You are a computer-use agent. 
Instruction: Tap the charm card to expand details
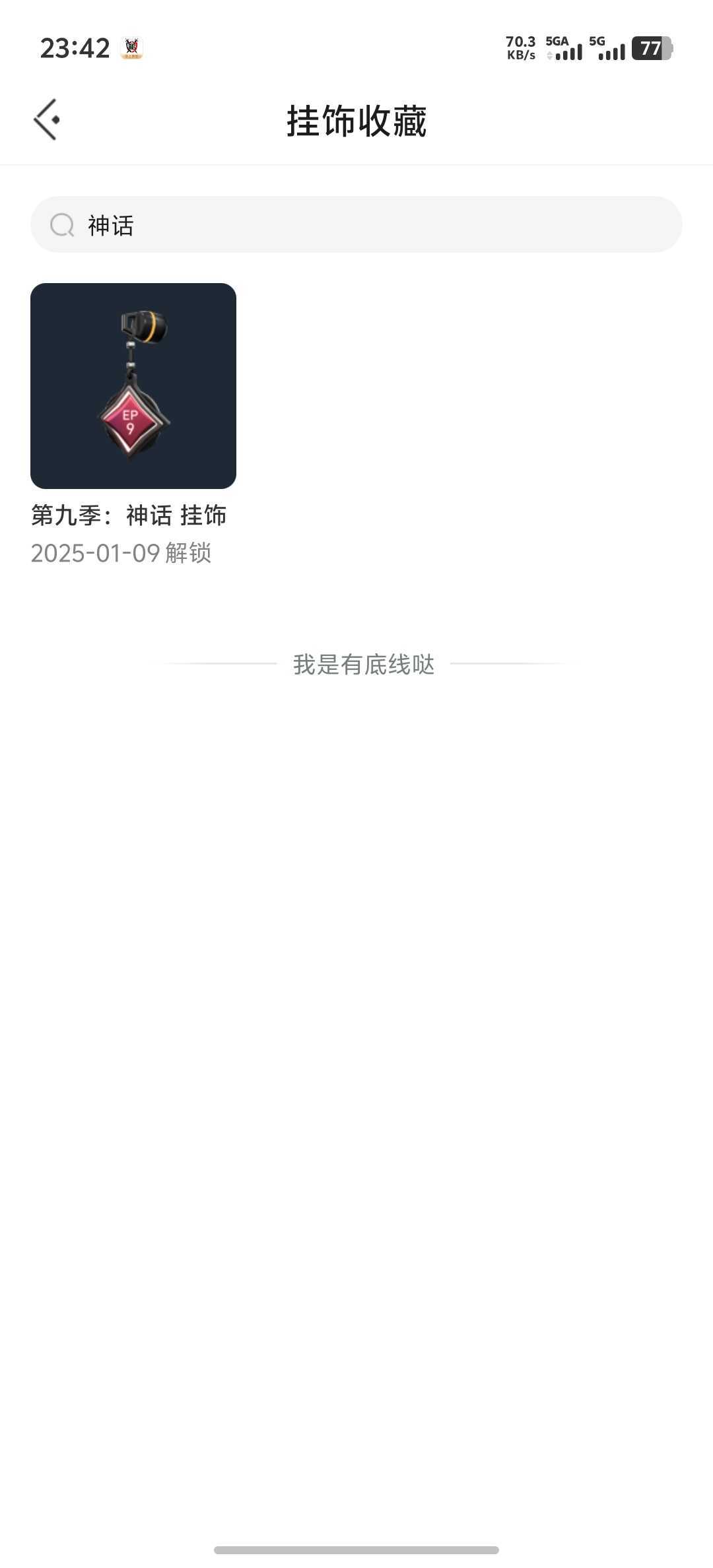tap(133, 385)
